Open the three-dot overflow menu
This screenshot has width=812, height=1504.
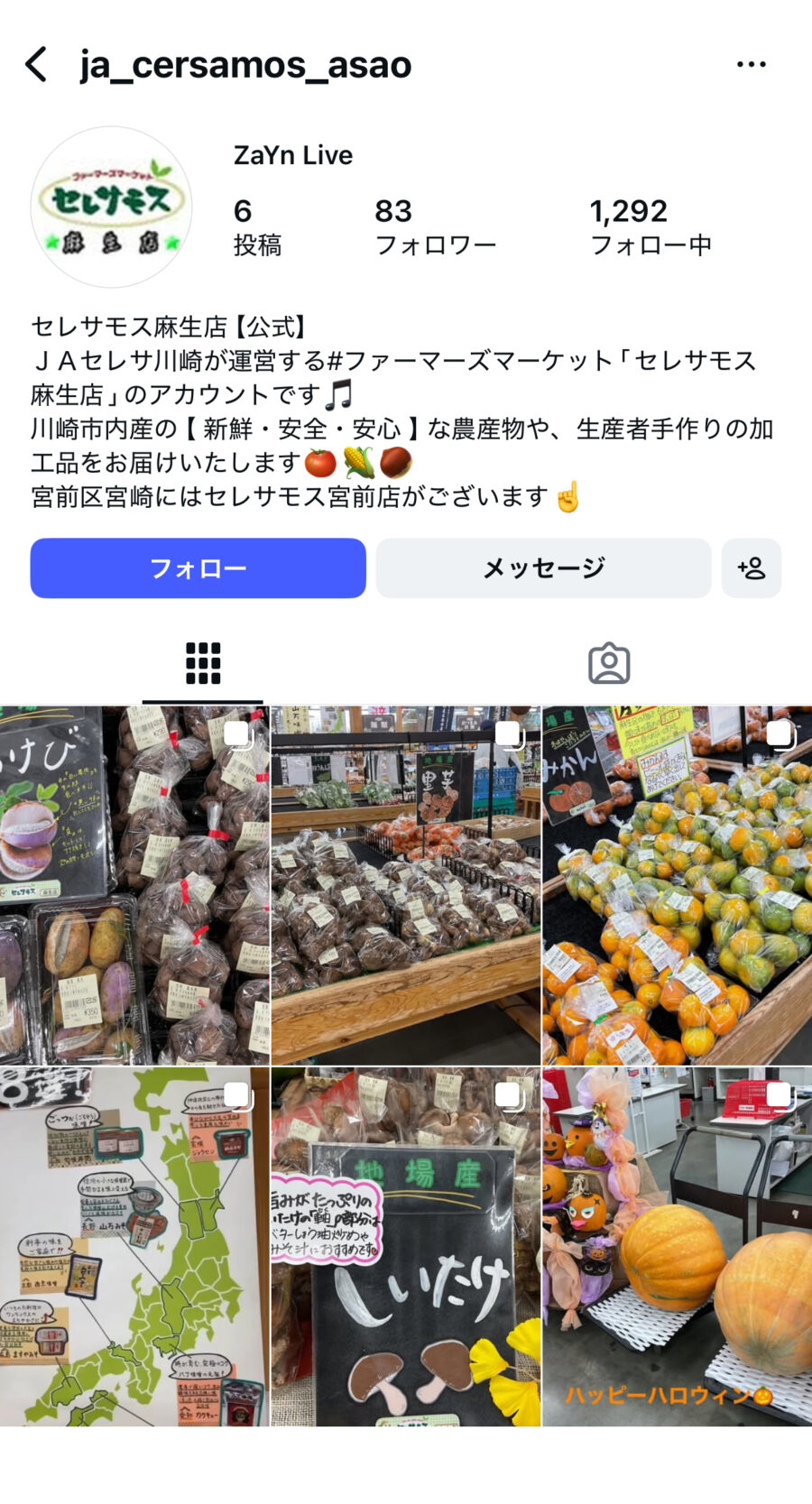751,65
